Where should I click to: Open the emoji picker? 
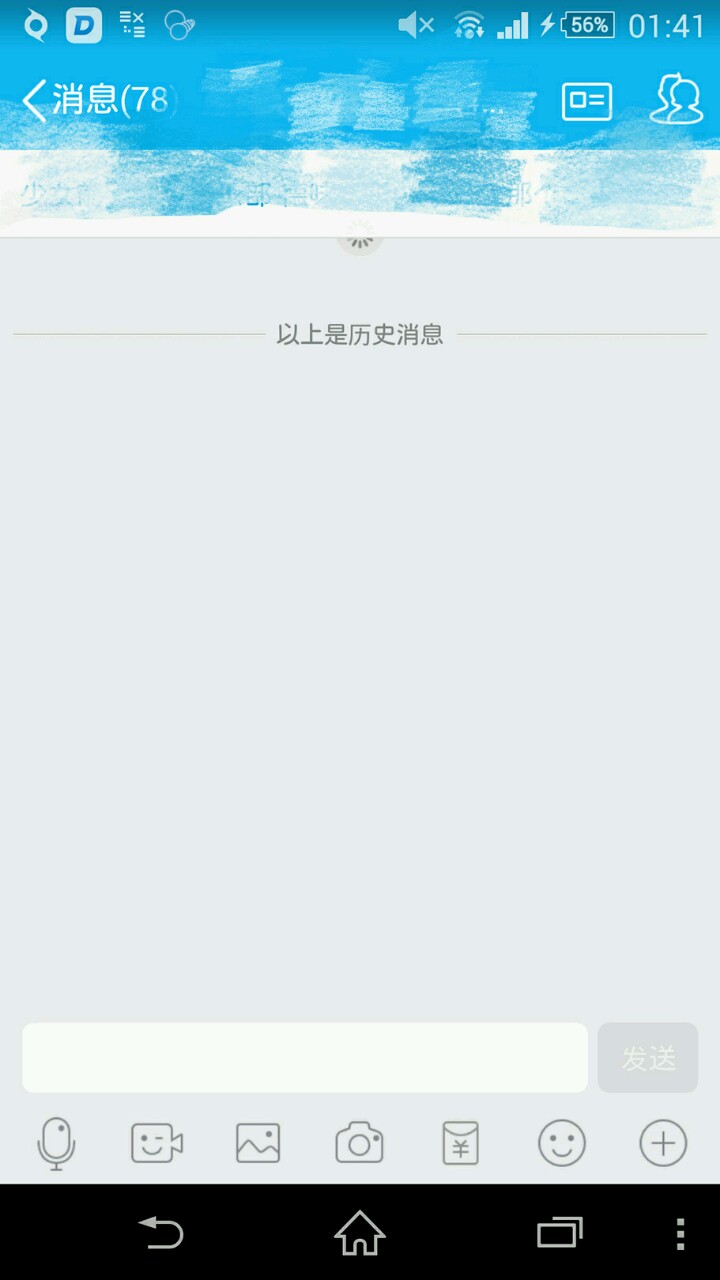562,1143
